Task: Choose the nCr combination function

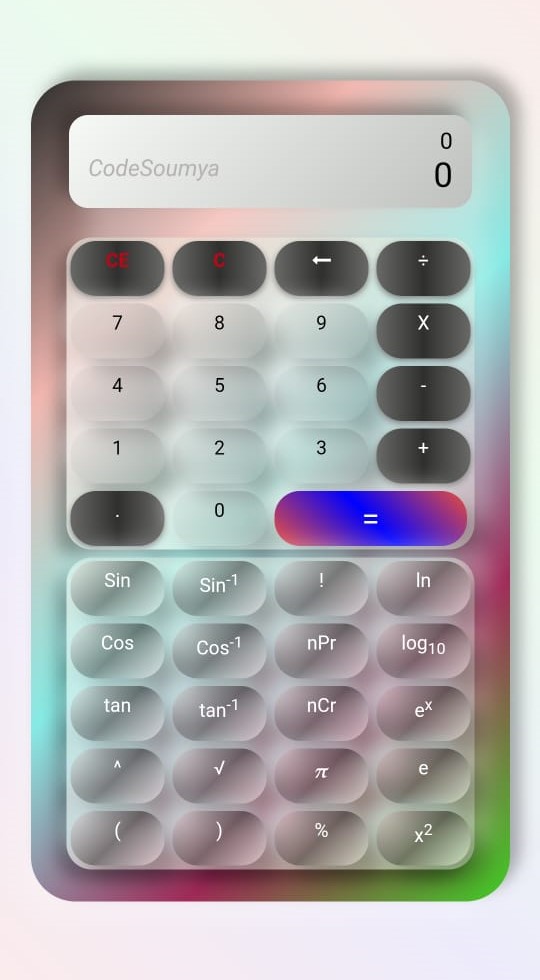Action: click(321, 713)
